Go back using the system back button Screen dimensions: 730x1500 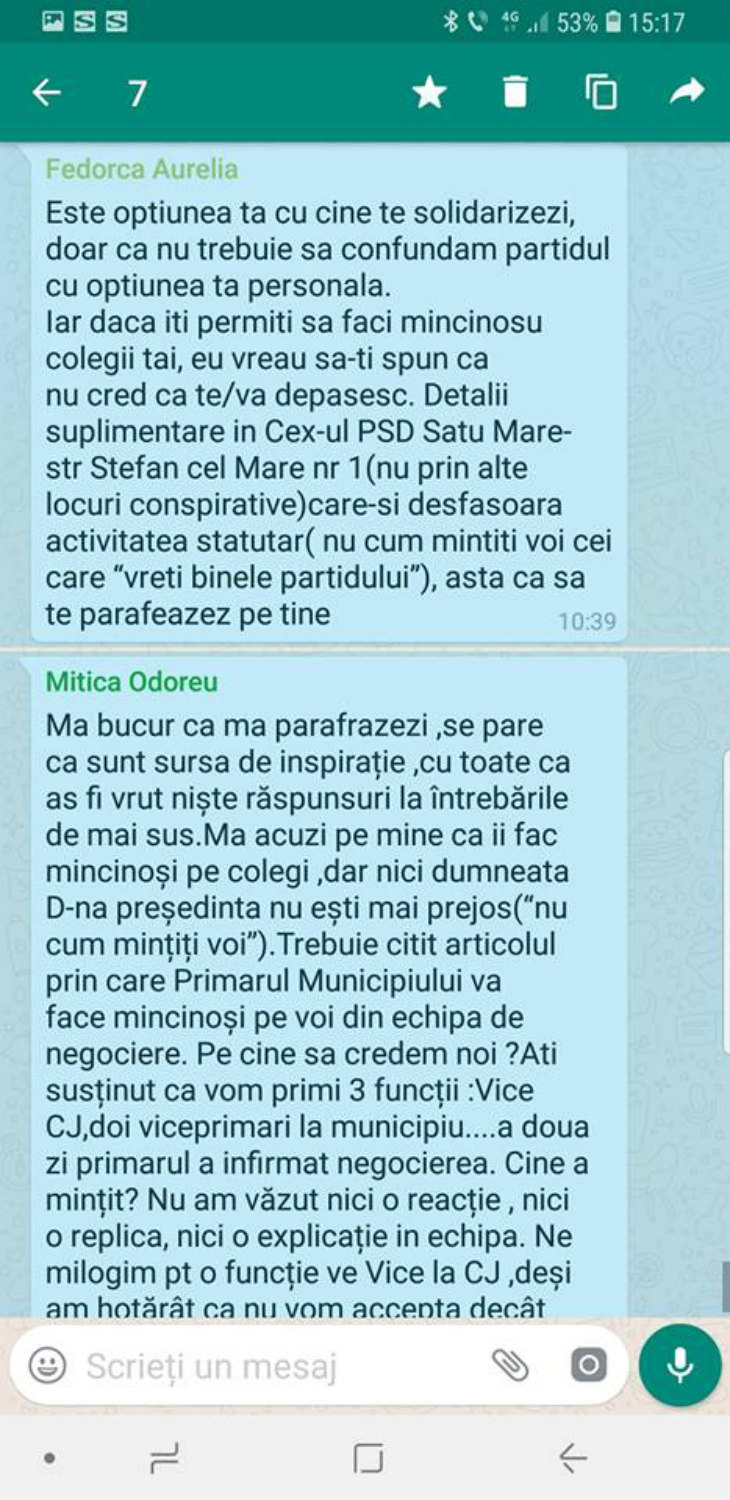(572, 1459)
